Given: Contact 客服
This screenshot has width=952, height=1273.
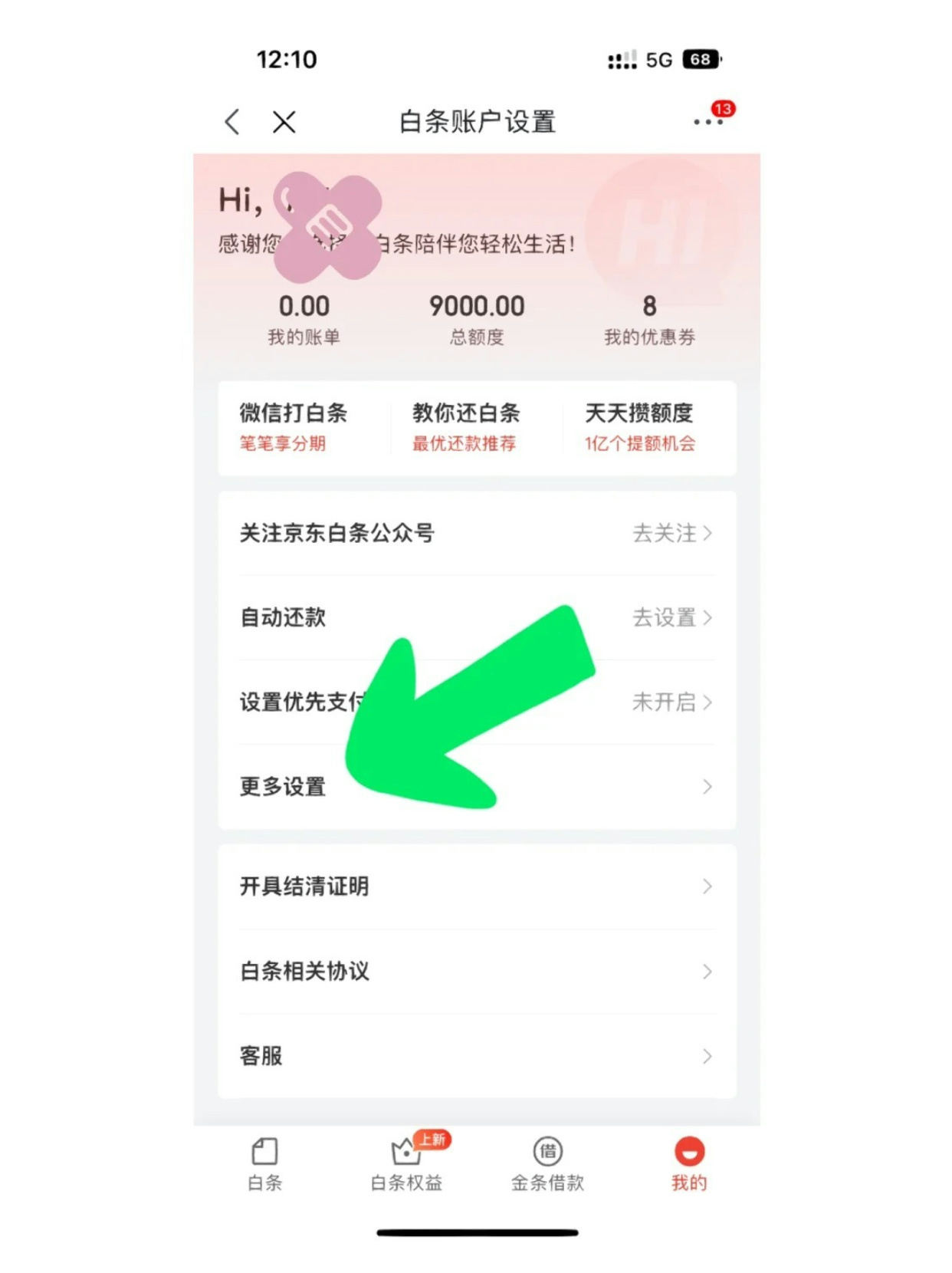Looking at the screenshot, I should 476,1056.
